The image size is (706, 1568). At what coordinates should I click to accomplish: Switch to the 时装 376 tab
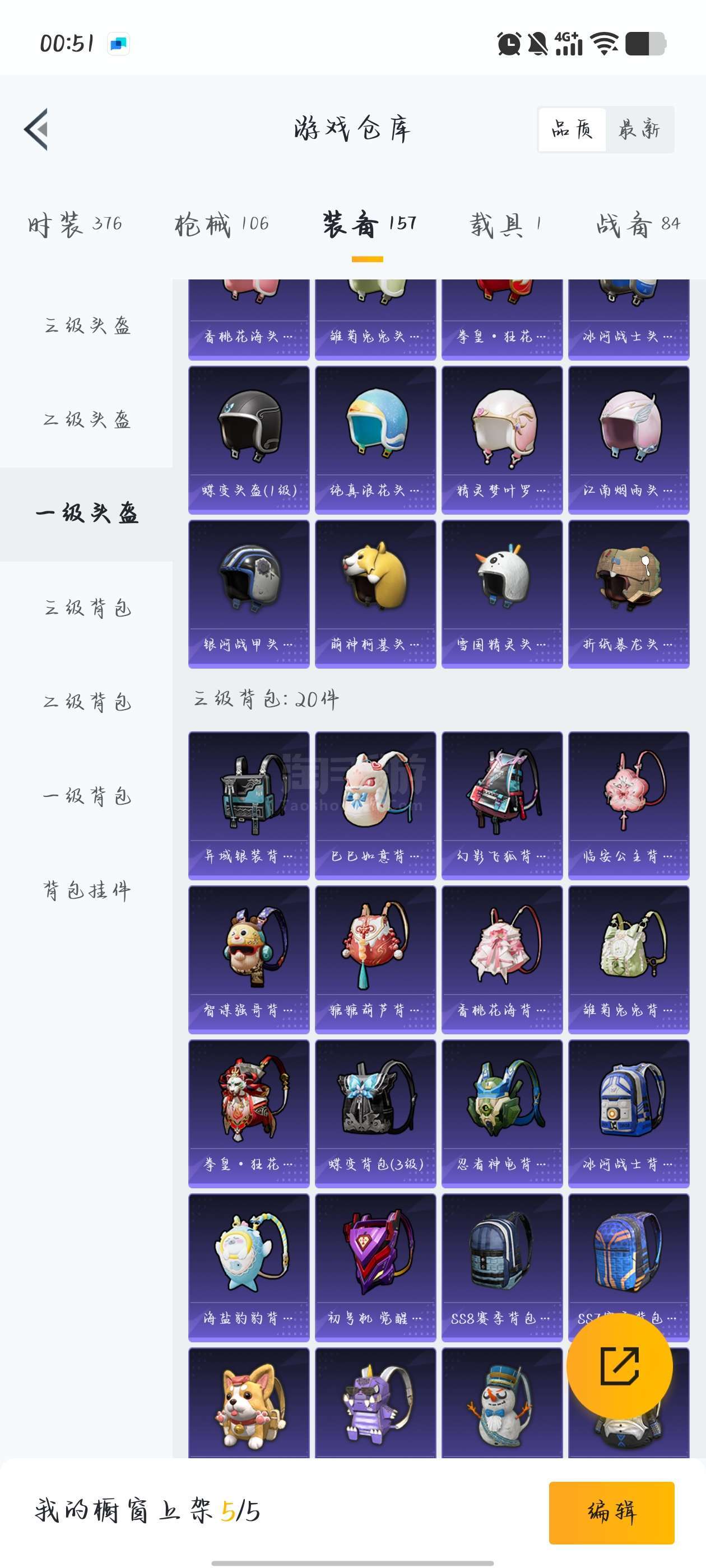click(x=75, y=225)
